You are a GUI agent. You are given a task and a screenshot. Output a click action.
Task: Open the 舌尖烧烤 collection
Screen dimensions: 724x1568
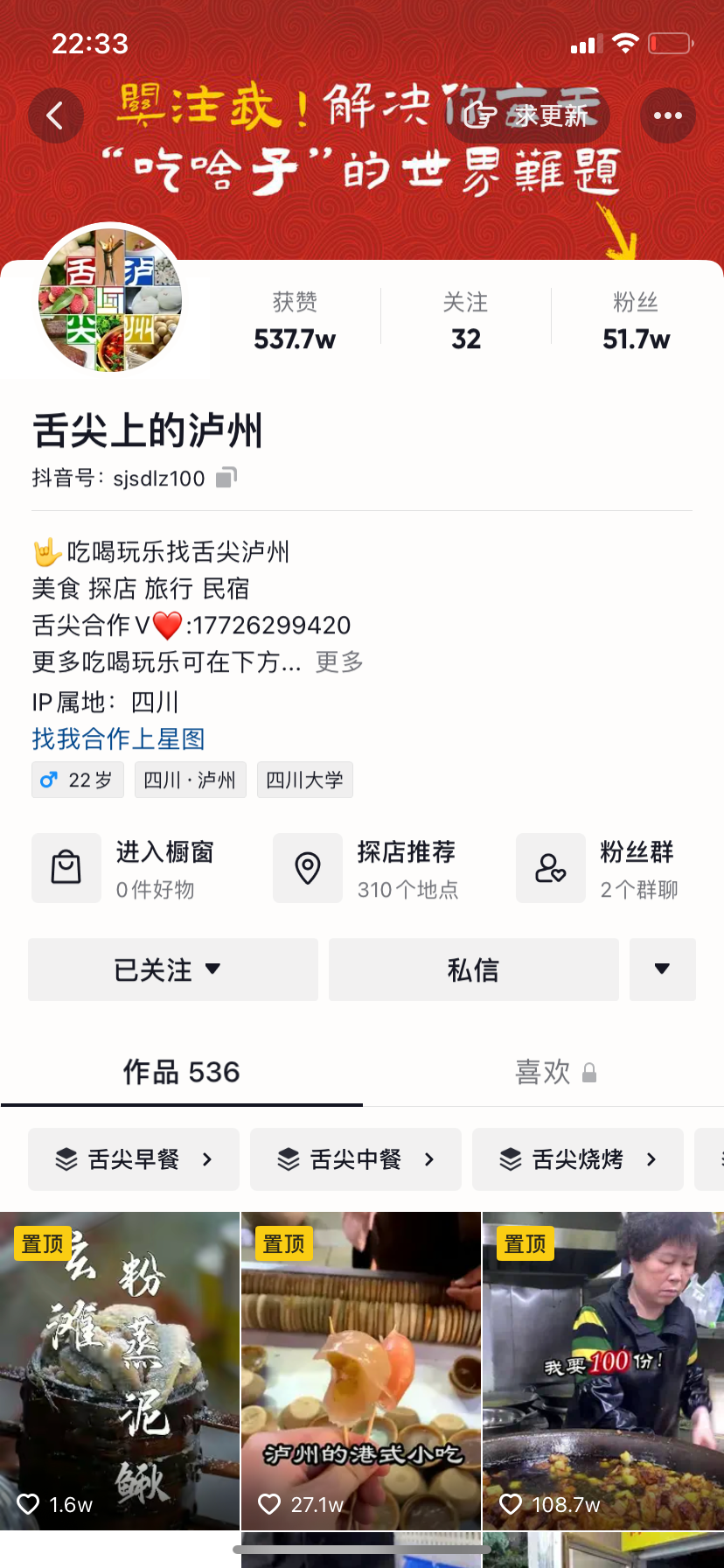coord(578,1159)
